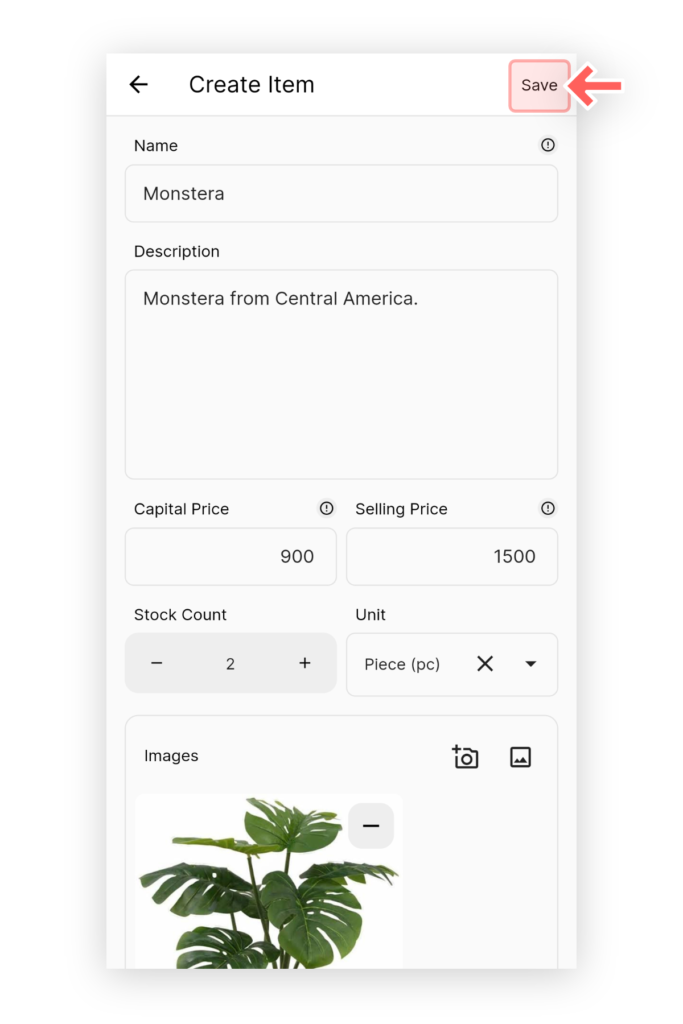Decrease the stock count
The image size is (683, 1024).
(x=157, y=663)
